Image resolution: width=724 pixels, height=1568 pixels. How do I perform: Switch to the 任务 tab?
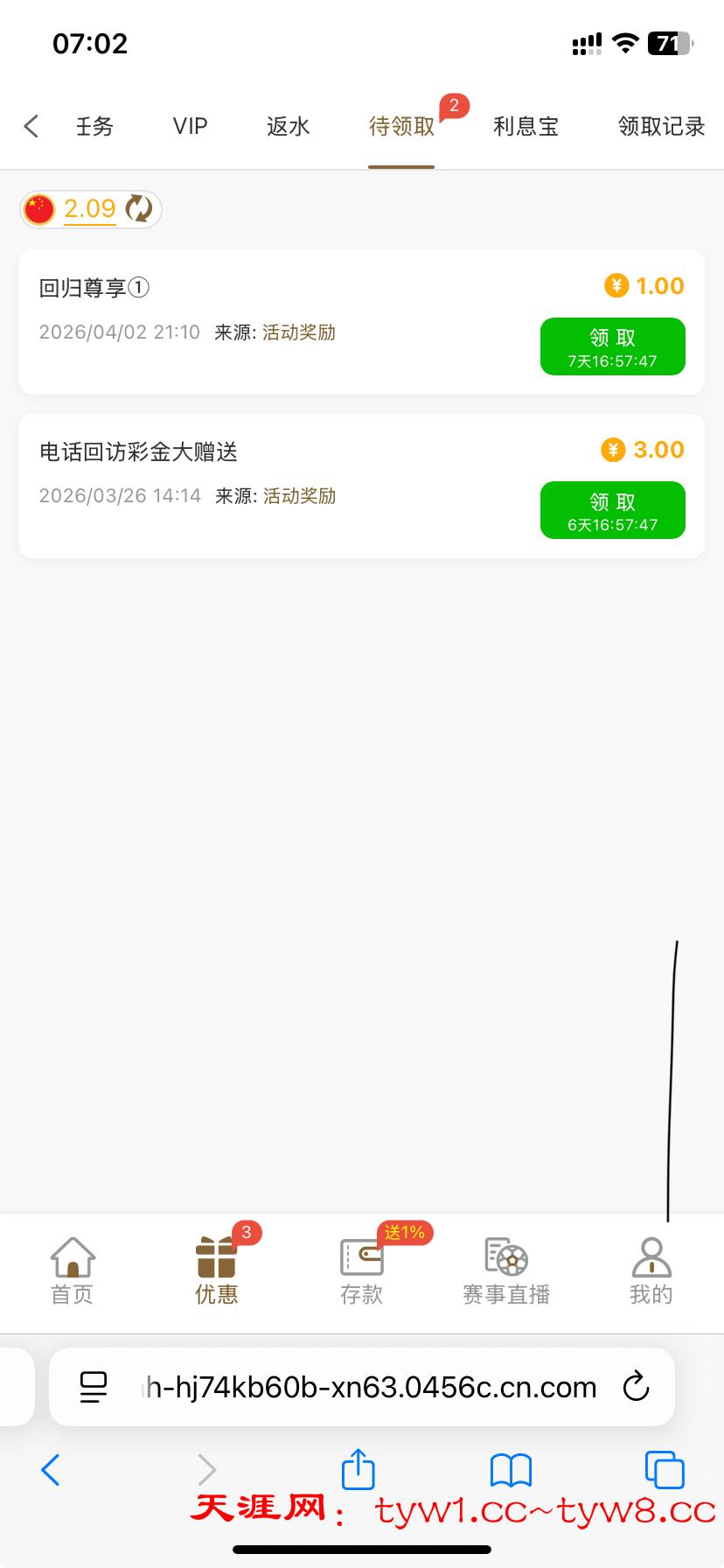pos(94,127)
